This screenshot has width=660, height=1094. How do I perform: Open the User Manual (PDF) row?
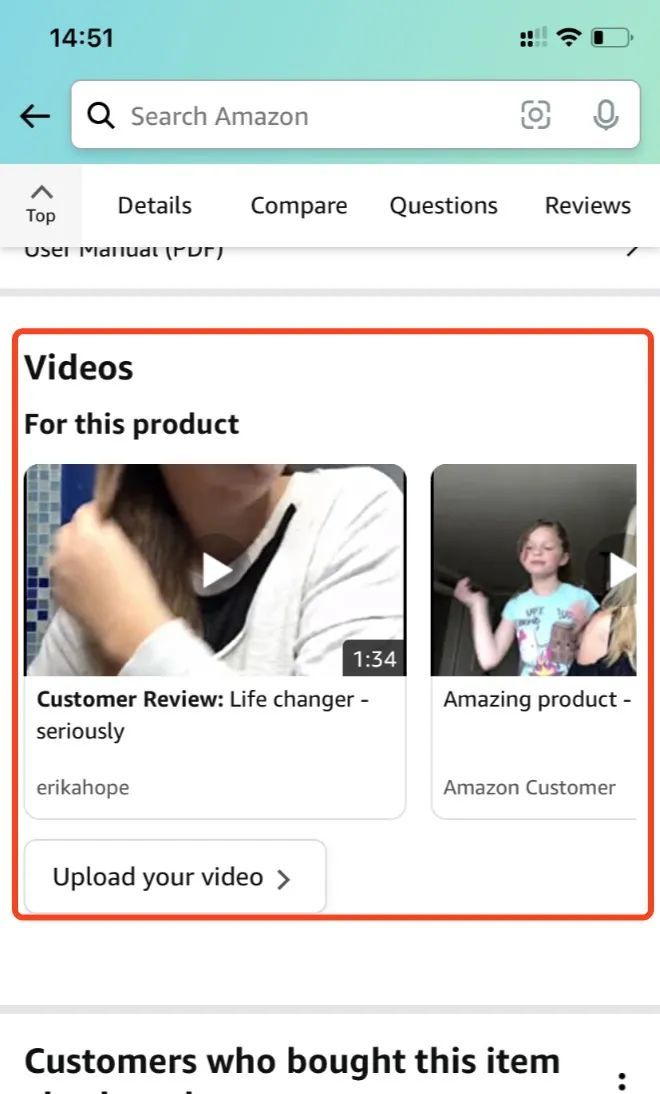tap(330, 254)
